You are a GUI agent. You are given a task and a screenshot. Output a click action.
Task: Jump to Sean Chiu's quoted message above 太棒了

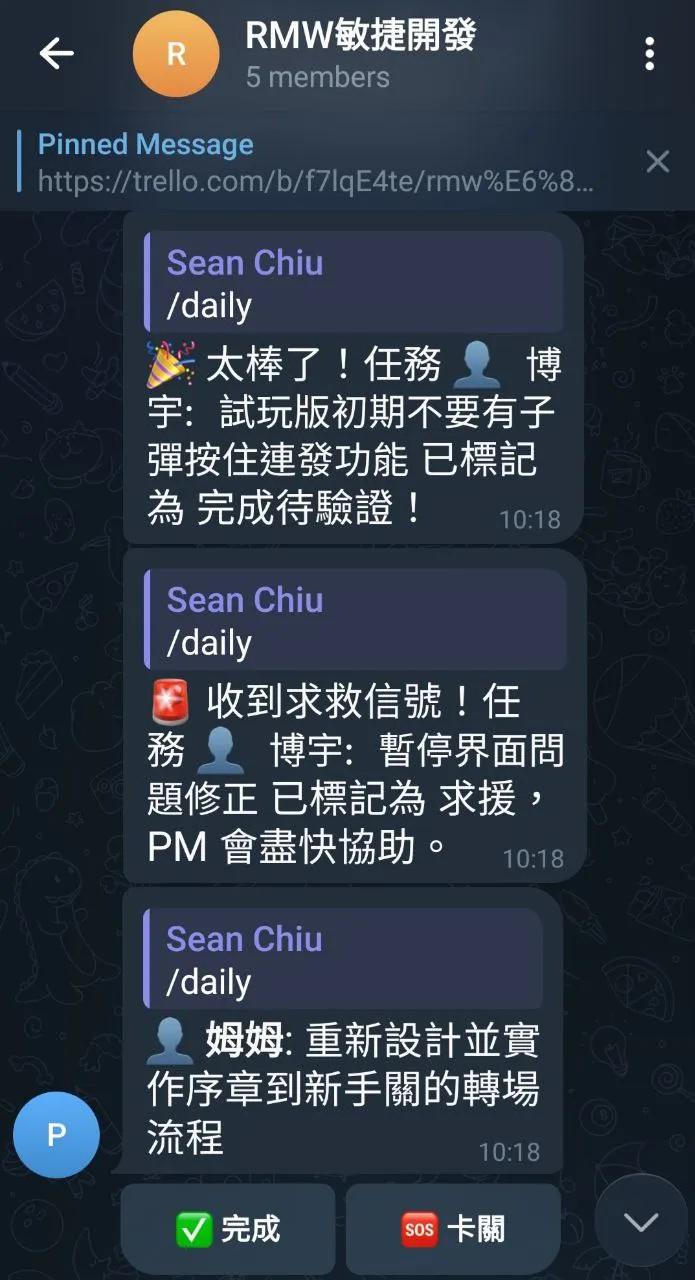tap(353, 282)
